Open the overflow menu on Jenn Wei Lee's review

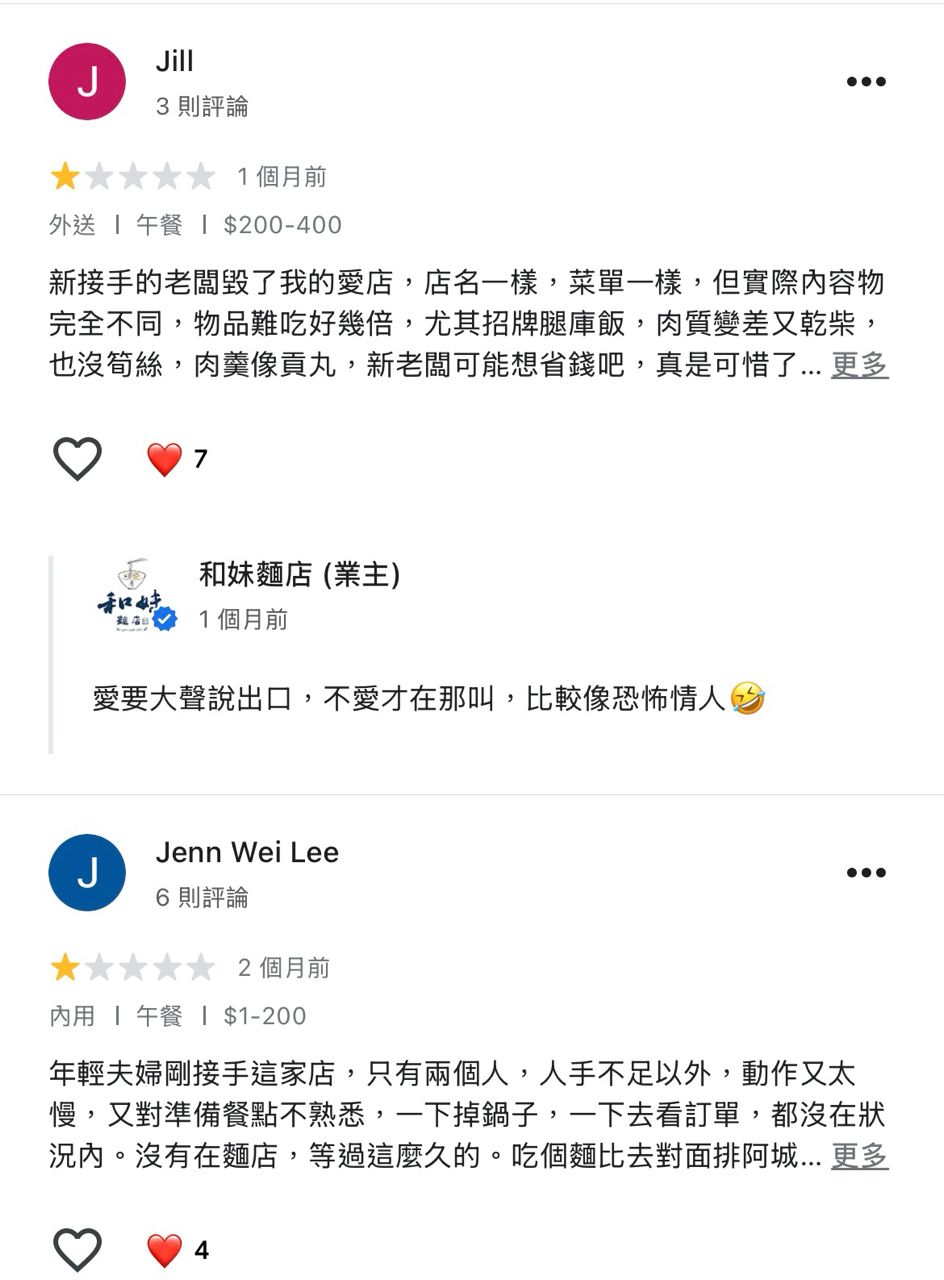coord(866,873)
